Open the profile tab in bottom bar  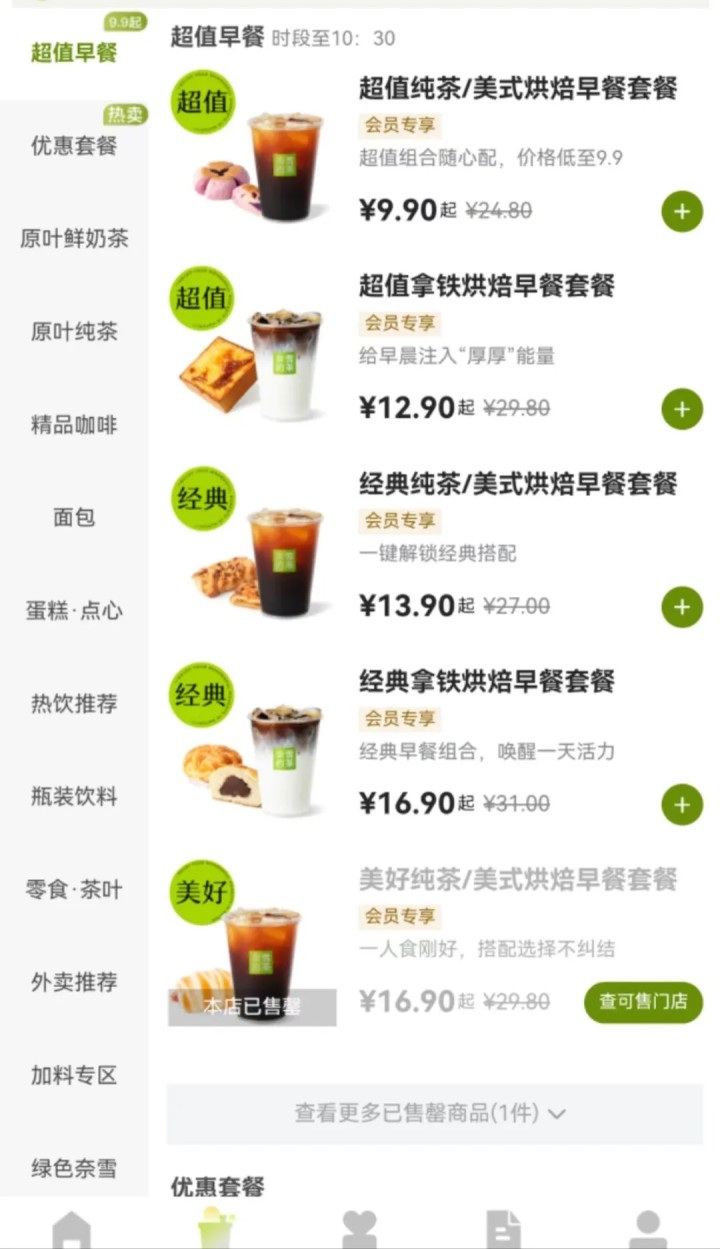pos(648,1229)
